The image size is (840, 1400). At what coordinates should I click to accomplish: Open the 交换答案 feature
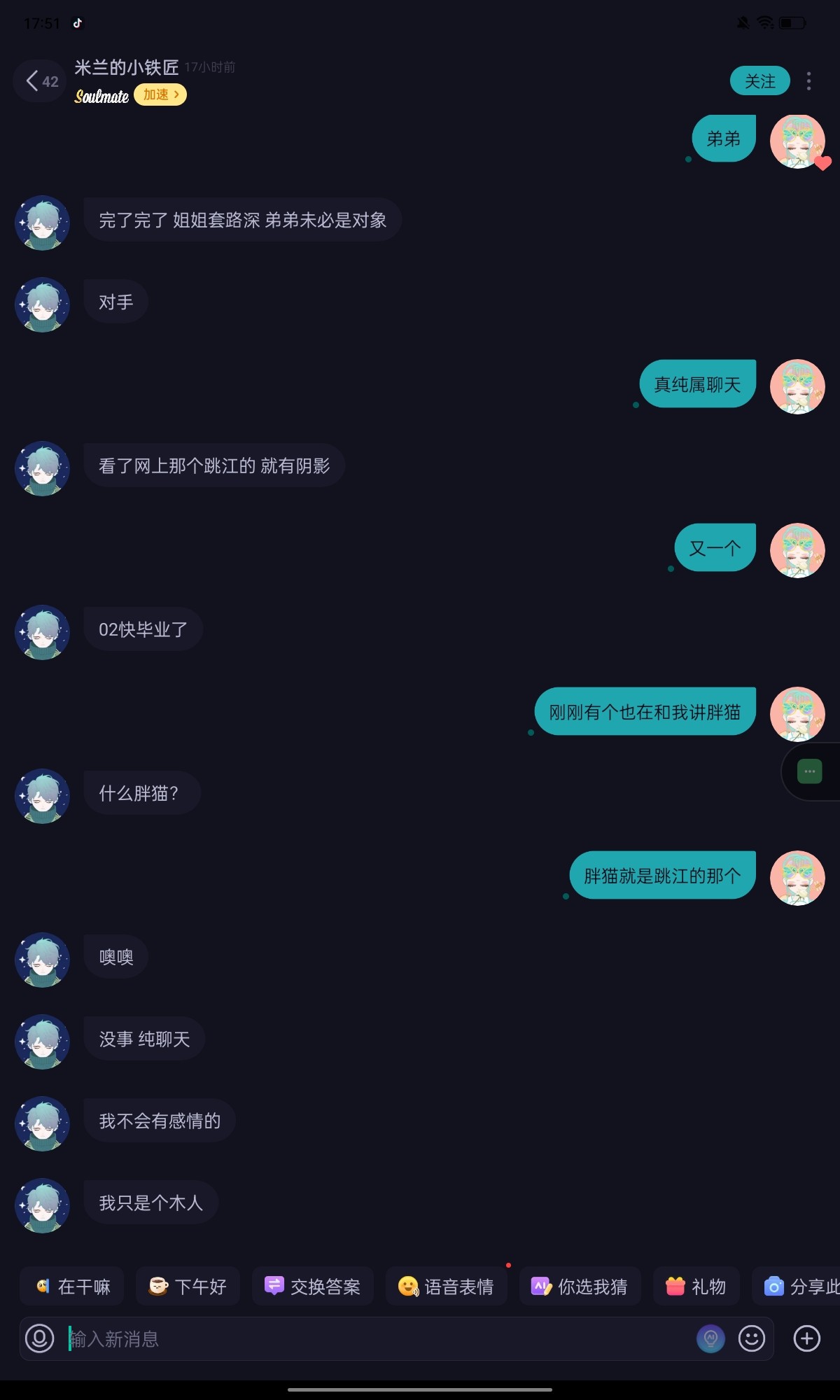pos(313,1287)
